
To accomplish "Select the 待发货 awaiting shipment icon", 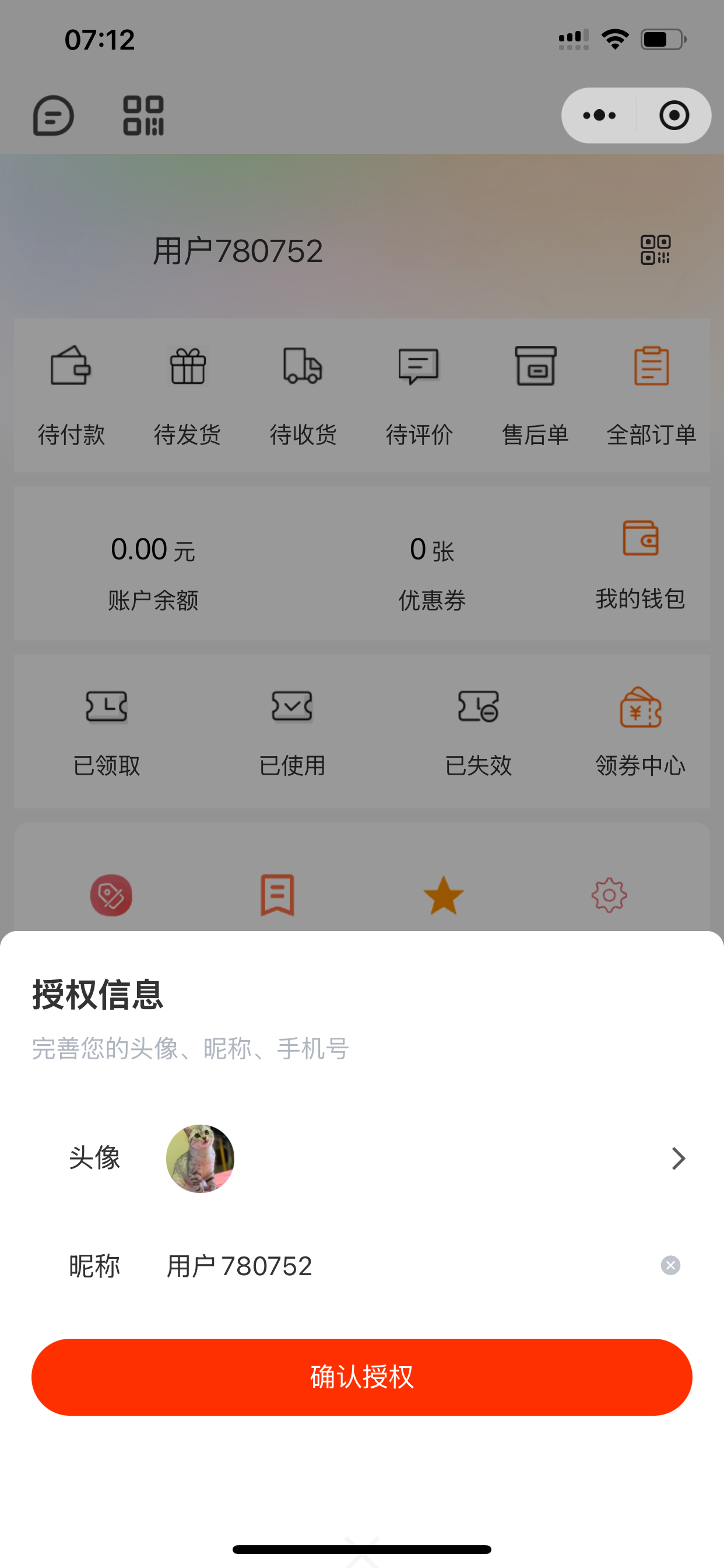I will [187, 395].
